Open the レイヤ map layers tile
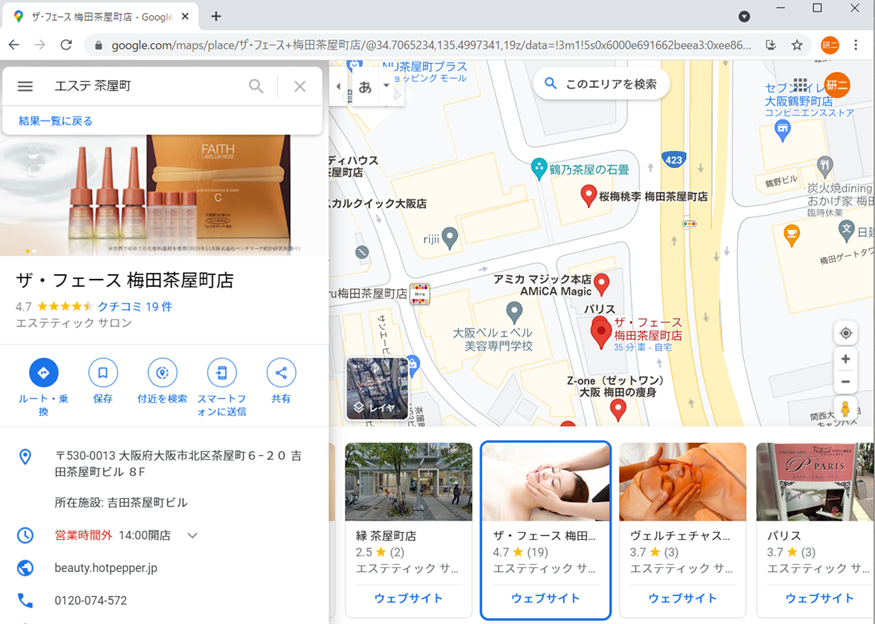Viewport: 875px width, 624px height. 377,389
